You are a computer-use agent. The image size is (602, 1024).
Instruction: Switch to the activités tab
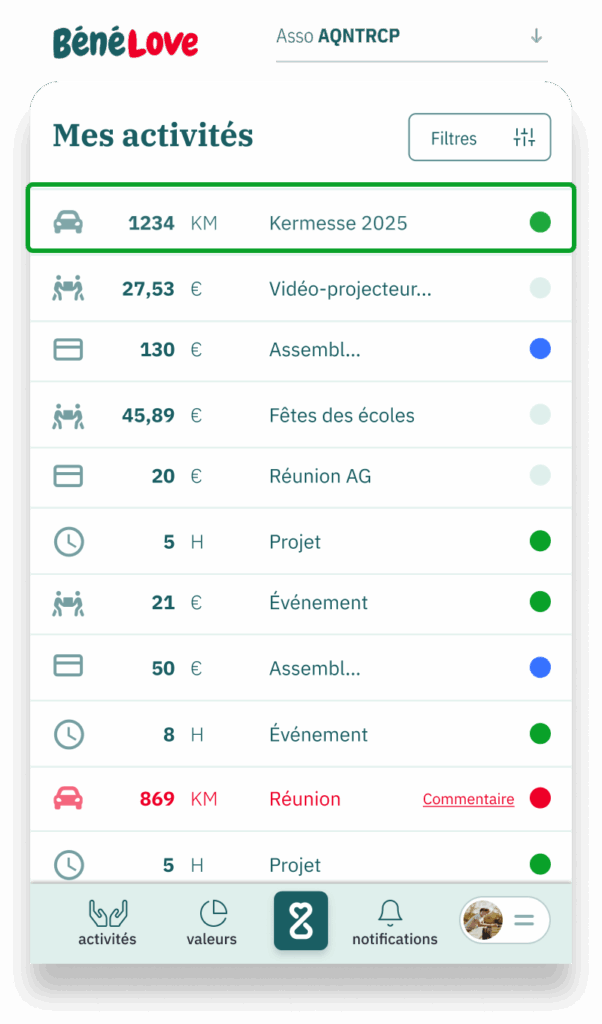tap(107, 922)
